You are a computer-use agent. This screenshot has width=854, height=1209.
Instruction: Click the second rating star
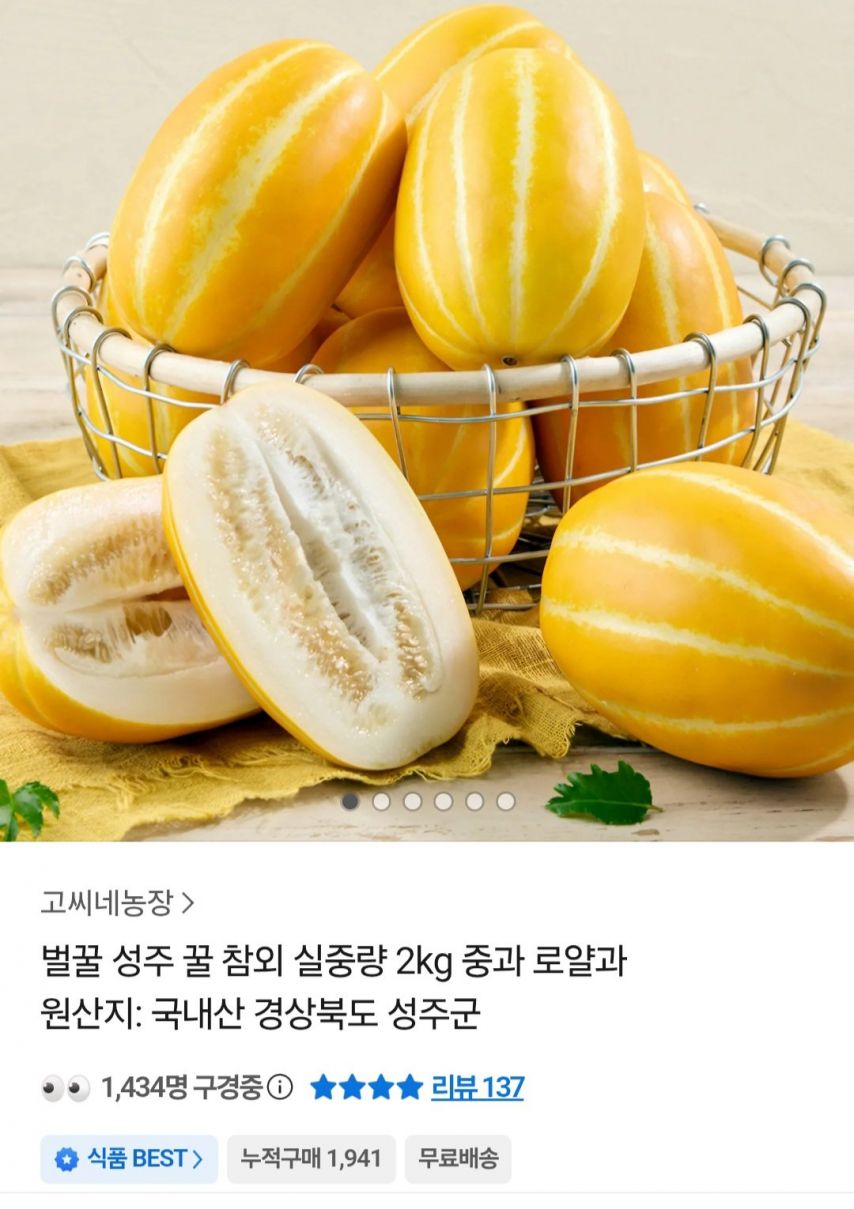click(x=354, y=1090)
